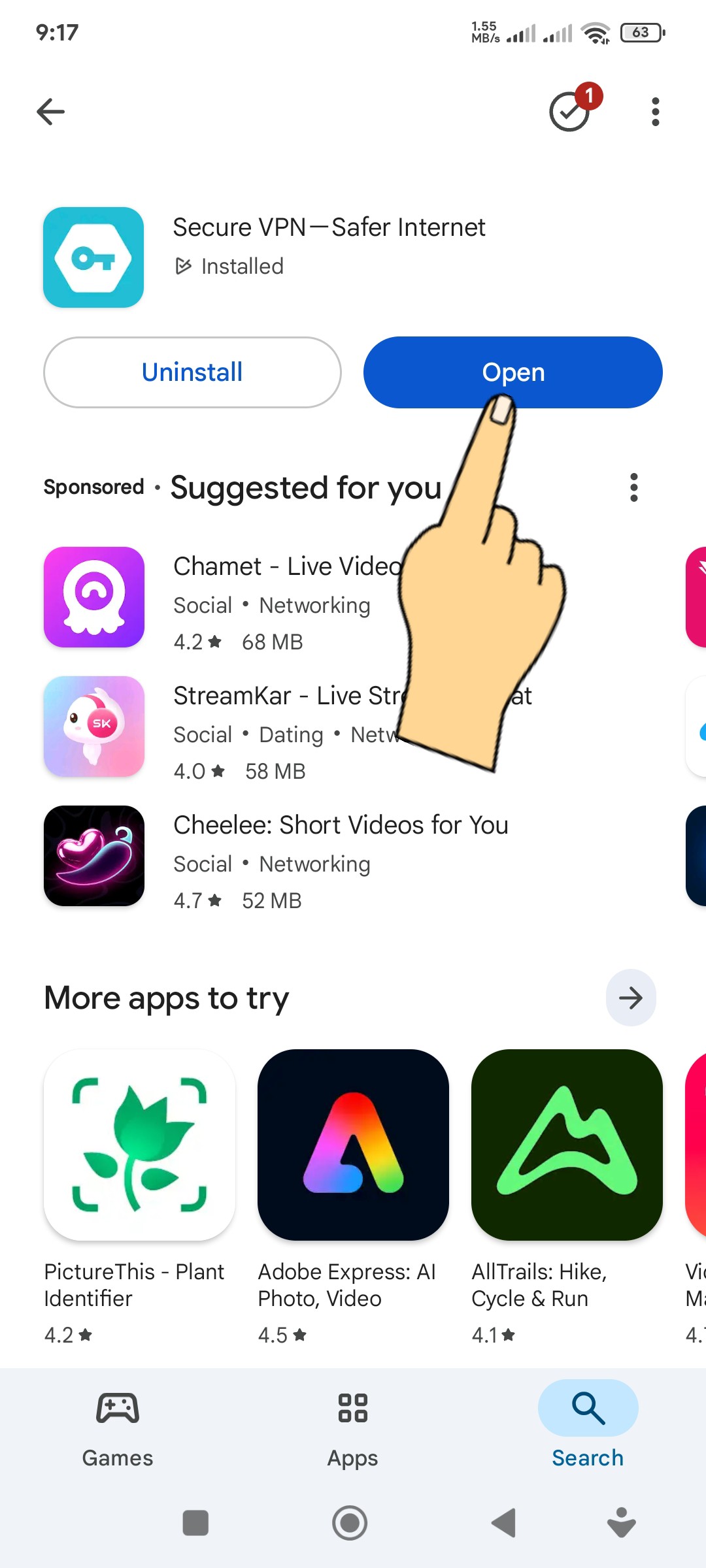Open AllTrails: Hike, Cycle & Run card

tap(567, 1145)
